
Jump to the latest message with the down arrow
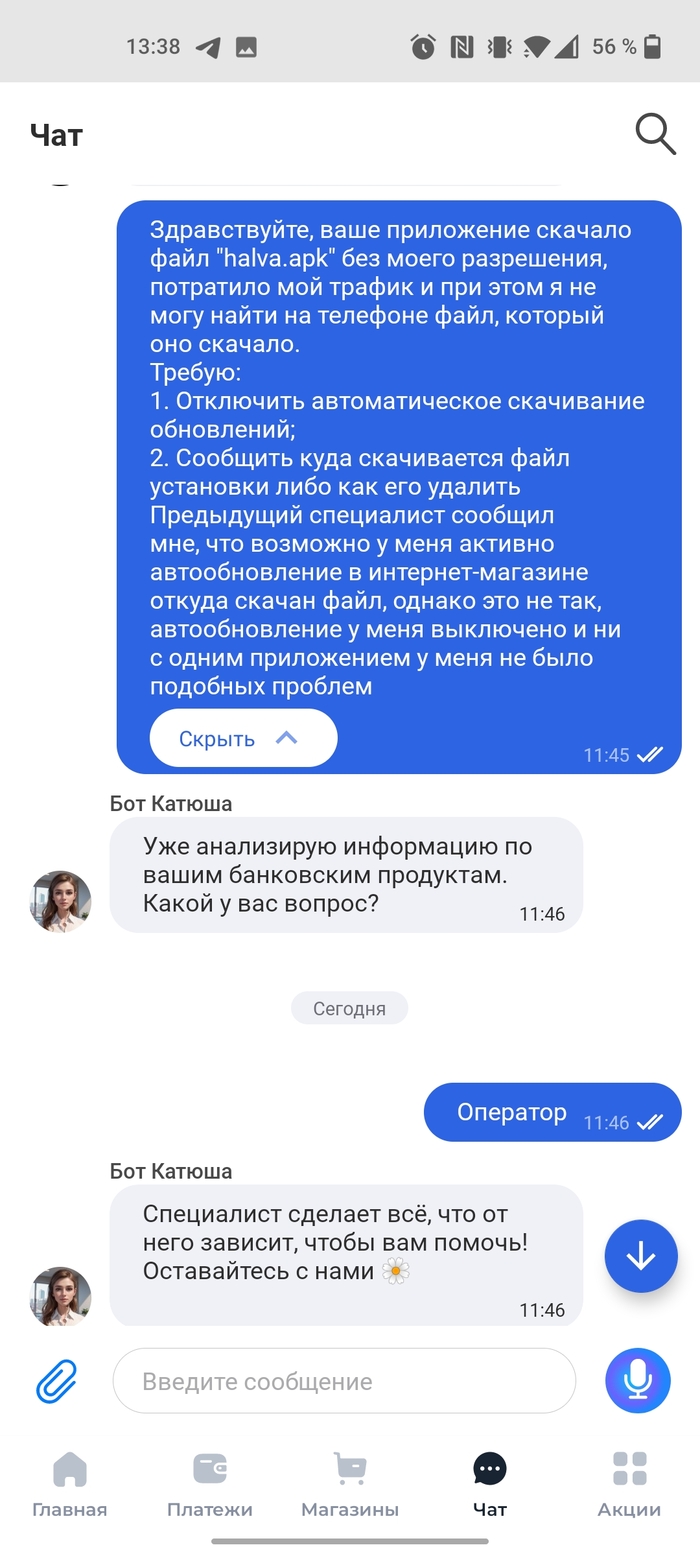click(641, 1256)
